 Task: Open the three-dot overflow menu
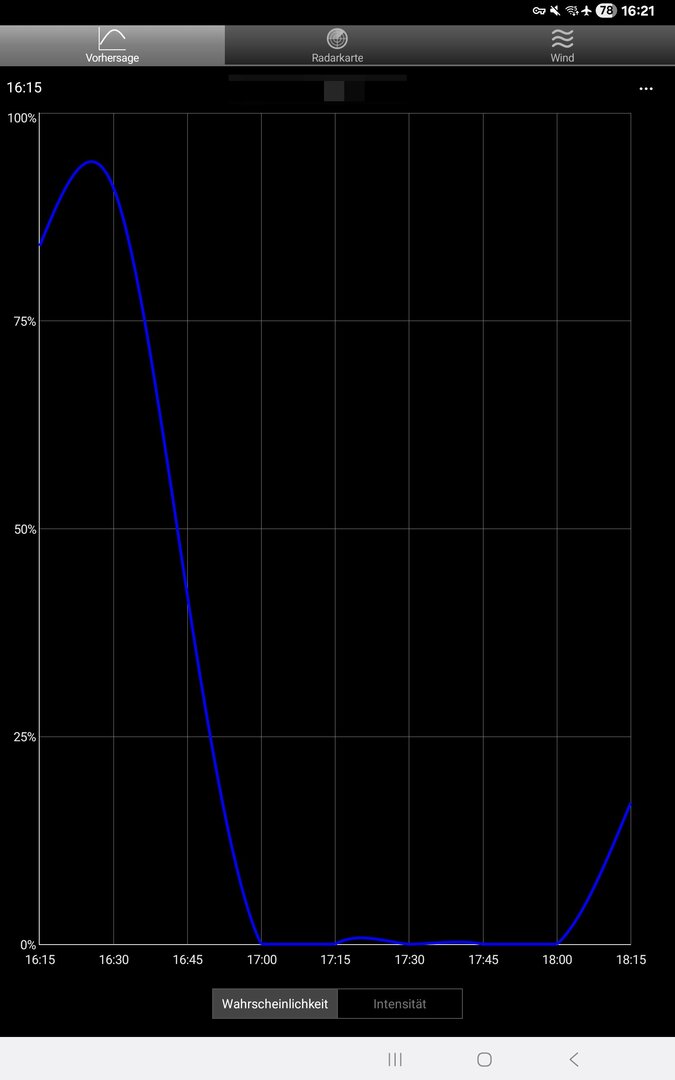coord(645,89)
